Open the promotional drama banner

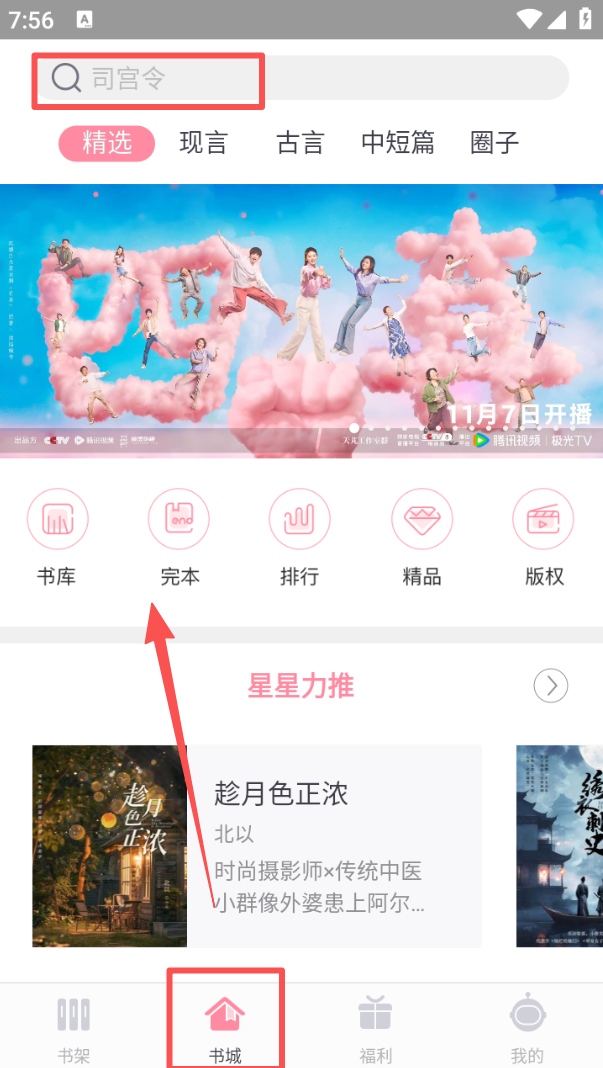[301, 320]
